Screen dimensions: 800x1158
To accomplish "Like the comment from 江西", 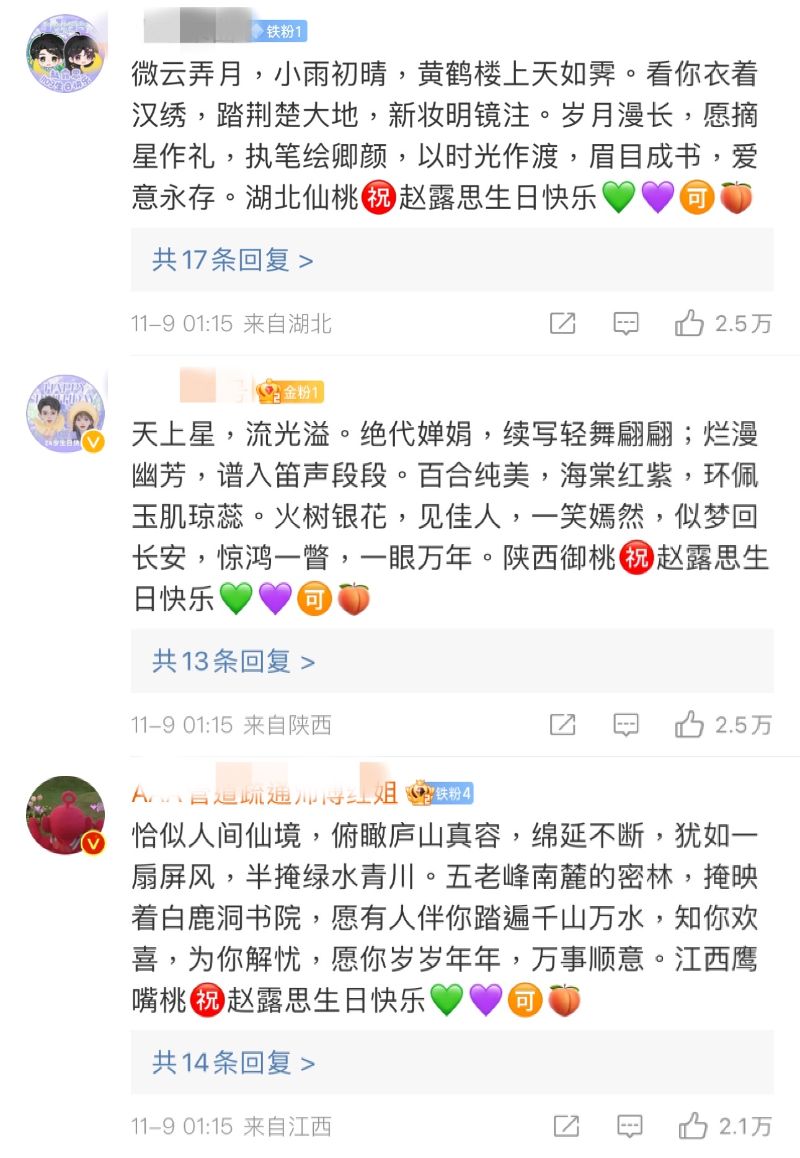I will click(x=693, y=1126).
